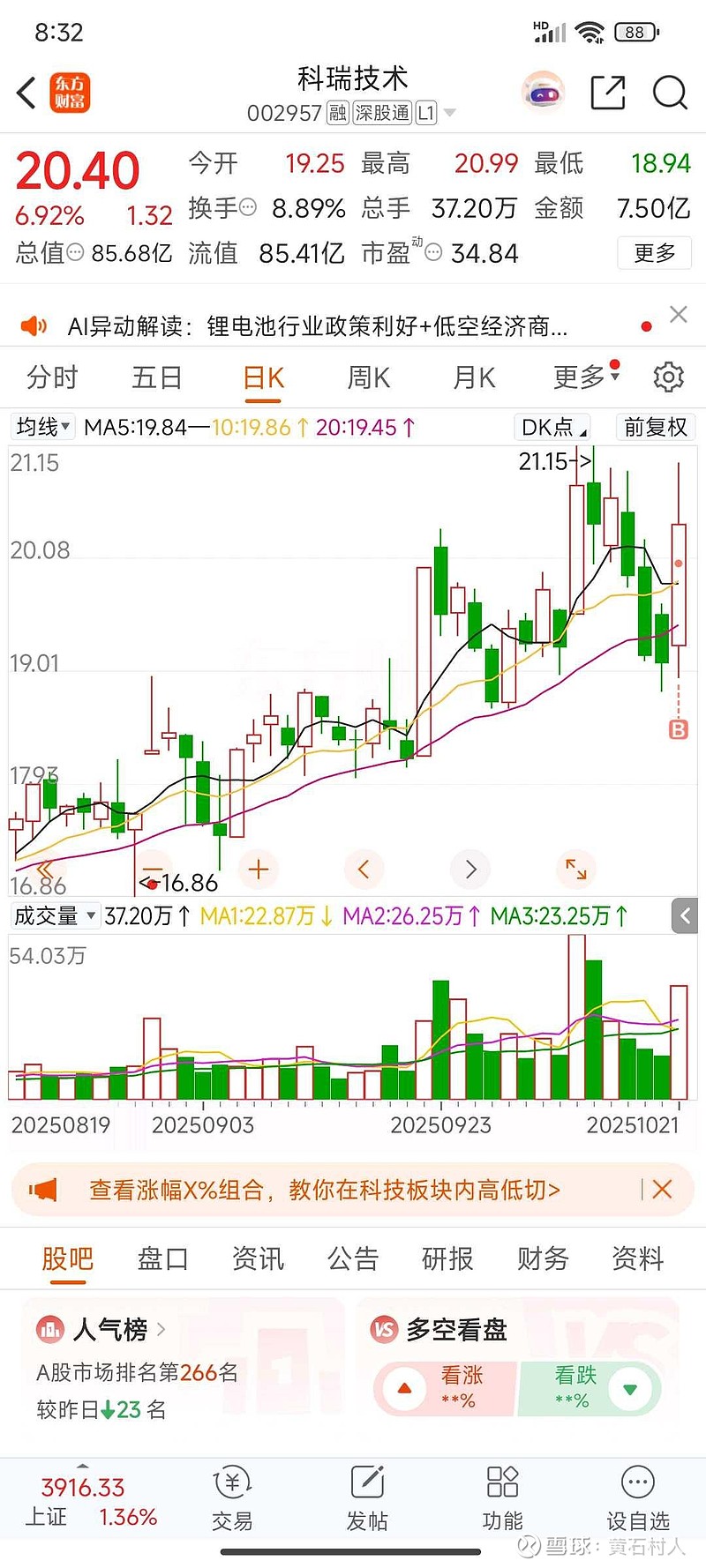706x1568 pixels.
Task: Open chart settings gear
Action: 668,377
